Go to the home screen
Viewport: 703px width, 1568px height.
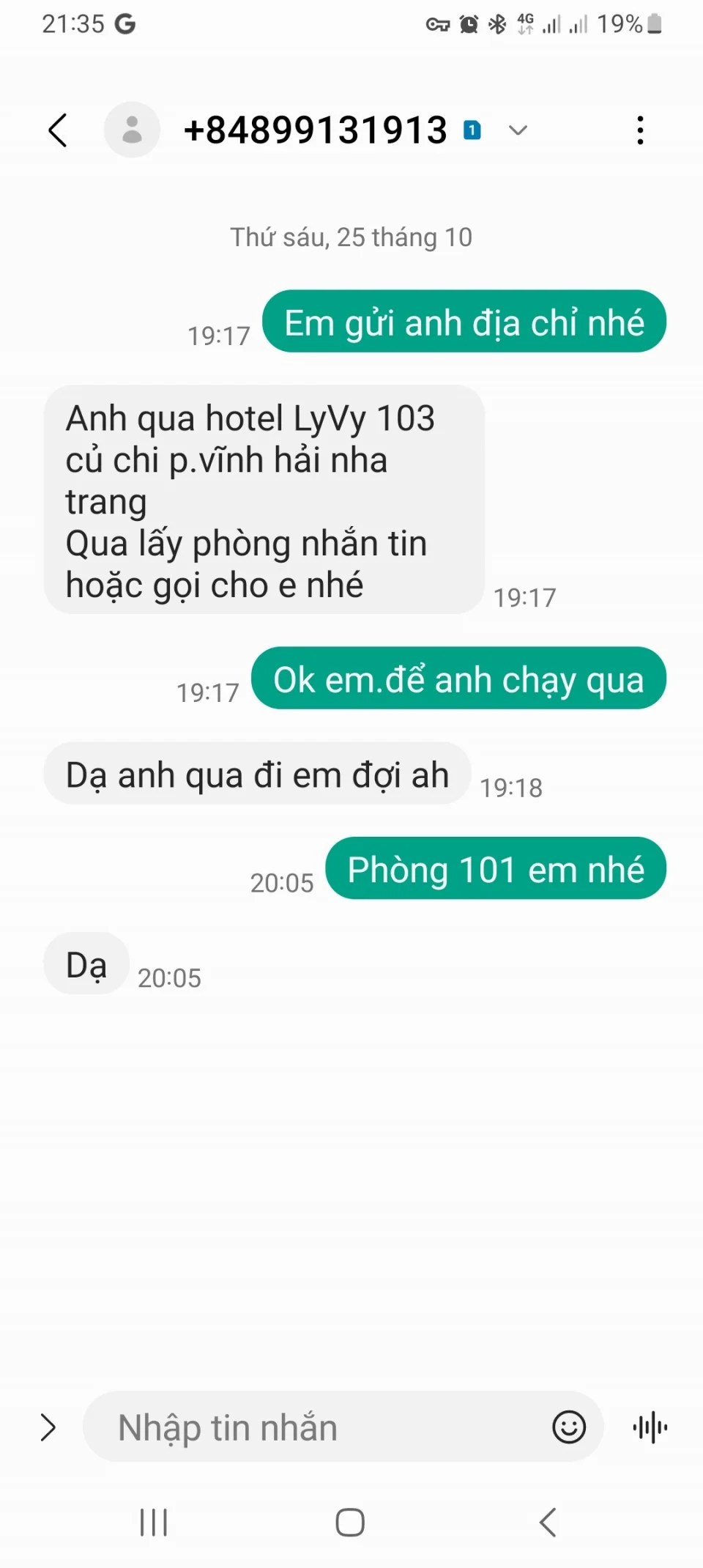pos(350,1523)
